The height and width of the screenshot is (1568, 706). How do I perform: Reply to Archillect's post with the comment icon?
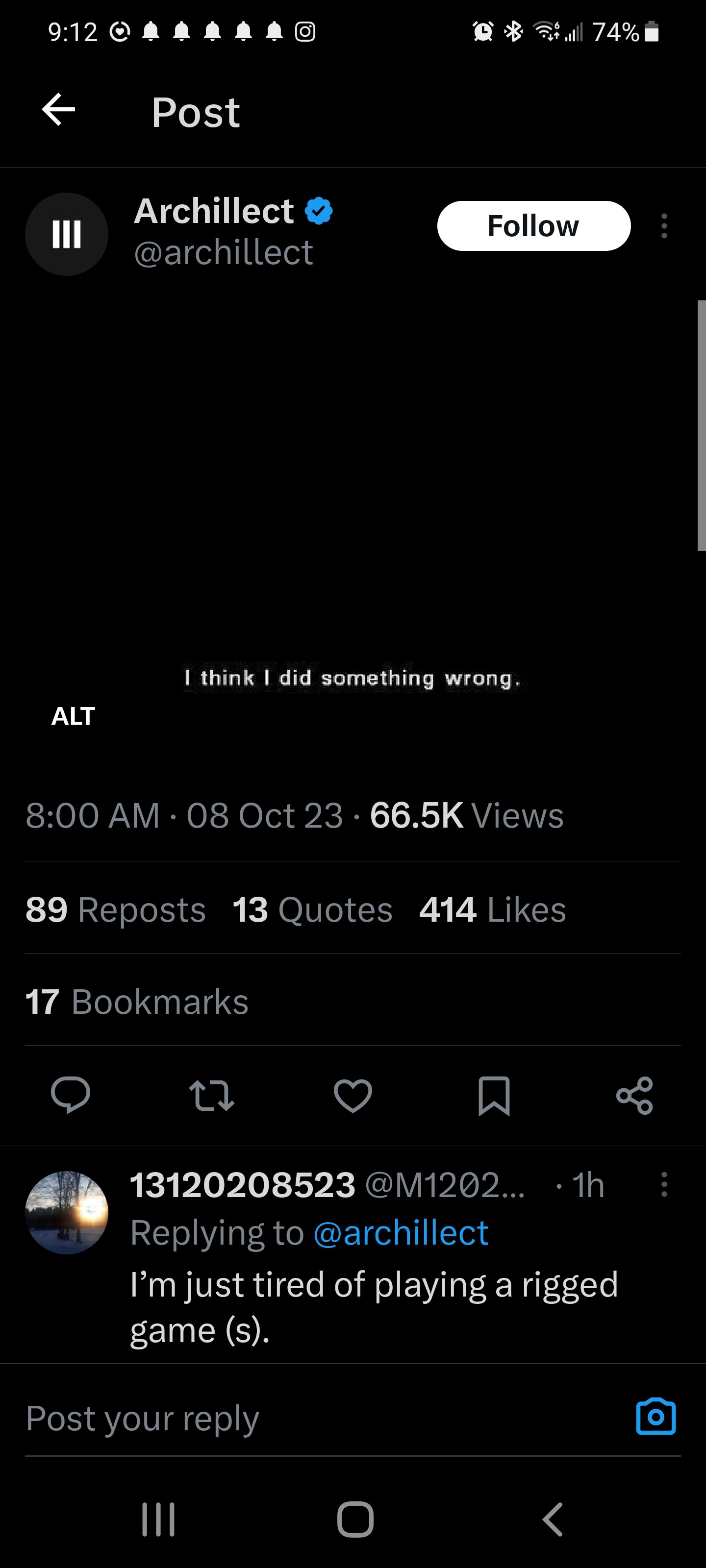pyautogui.click(x=71, y=1095)
